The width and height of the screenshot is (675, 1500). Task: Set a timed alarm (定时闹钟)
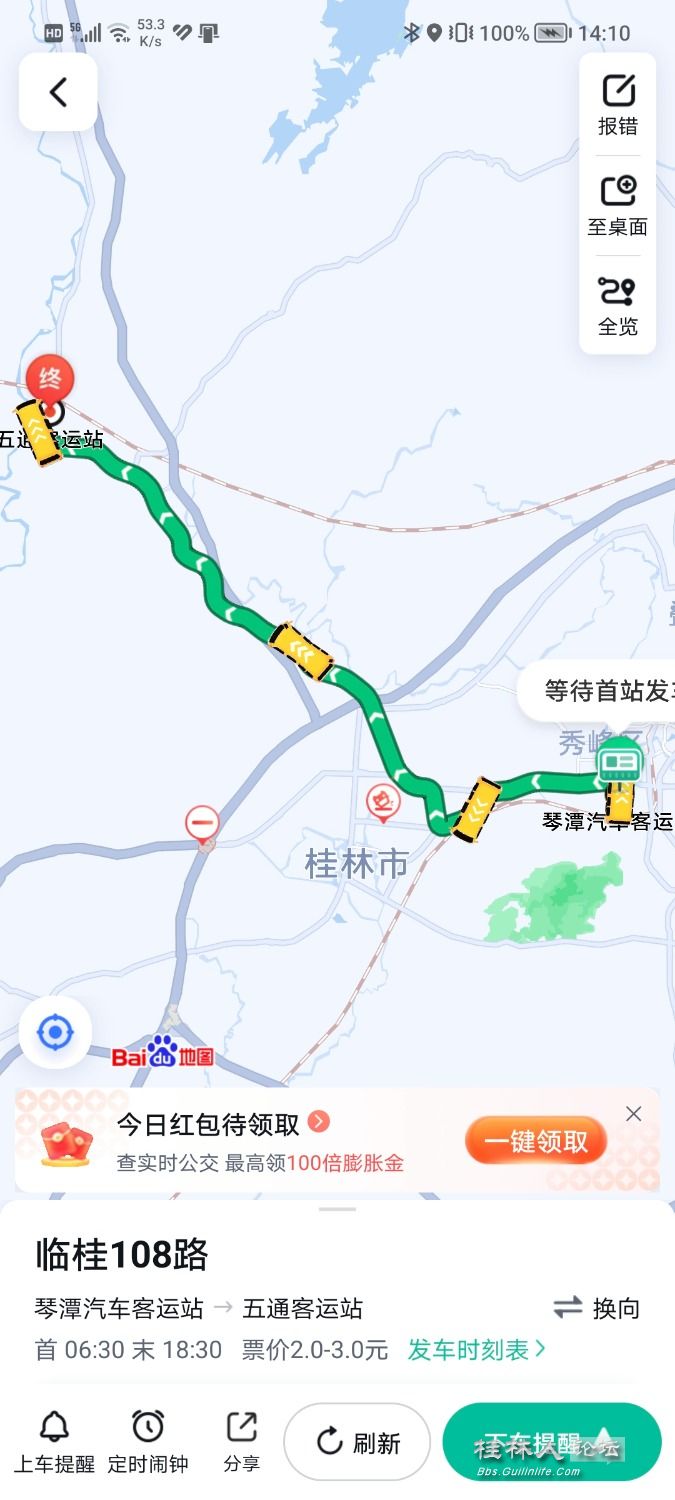(x=148, y=1441)
